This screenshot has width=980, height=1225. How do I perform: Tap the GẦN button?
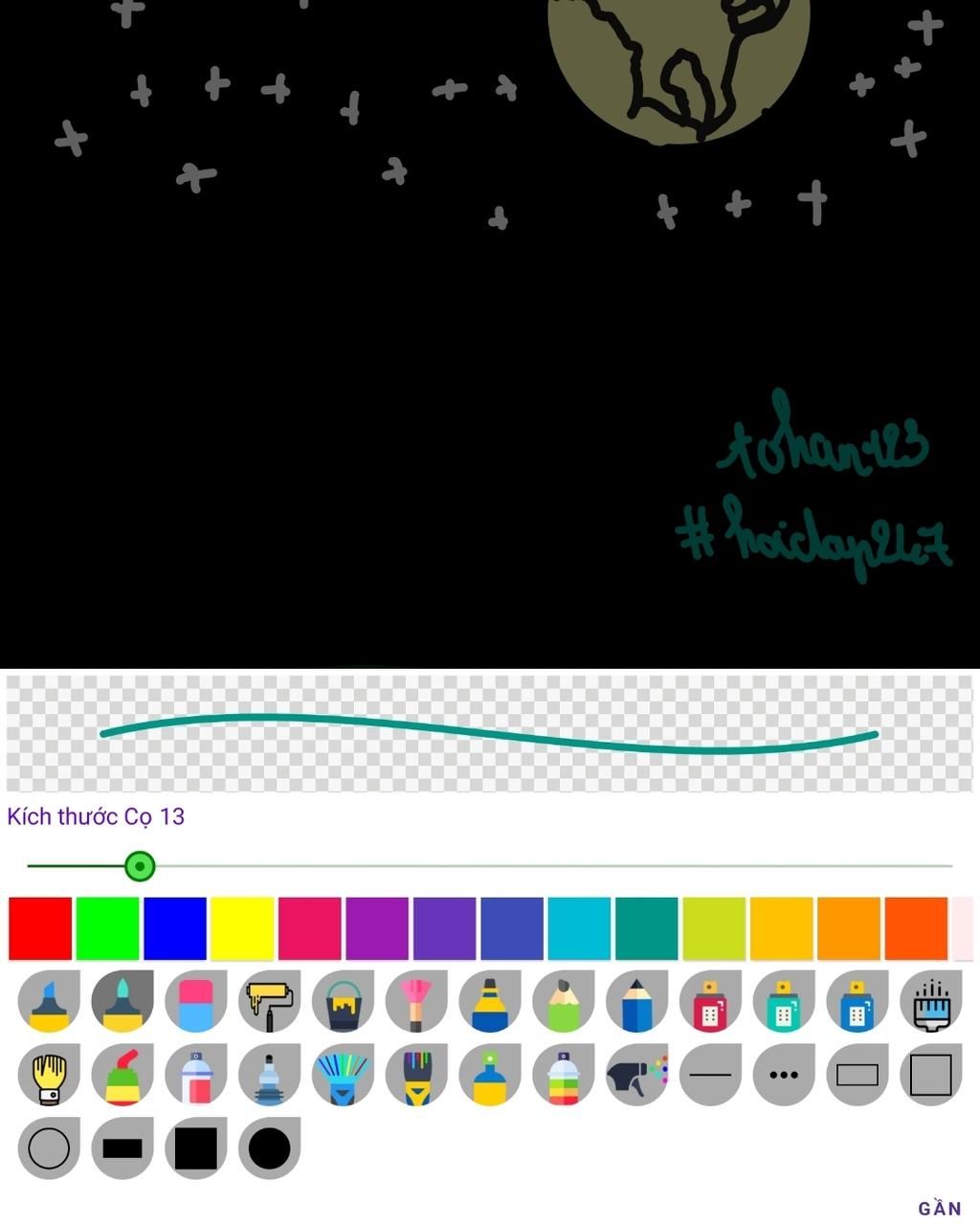(x=939, y=1208)
